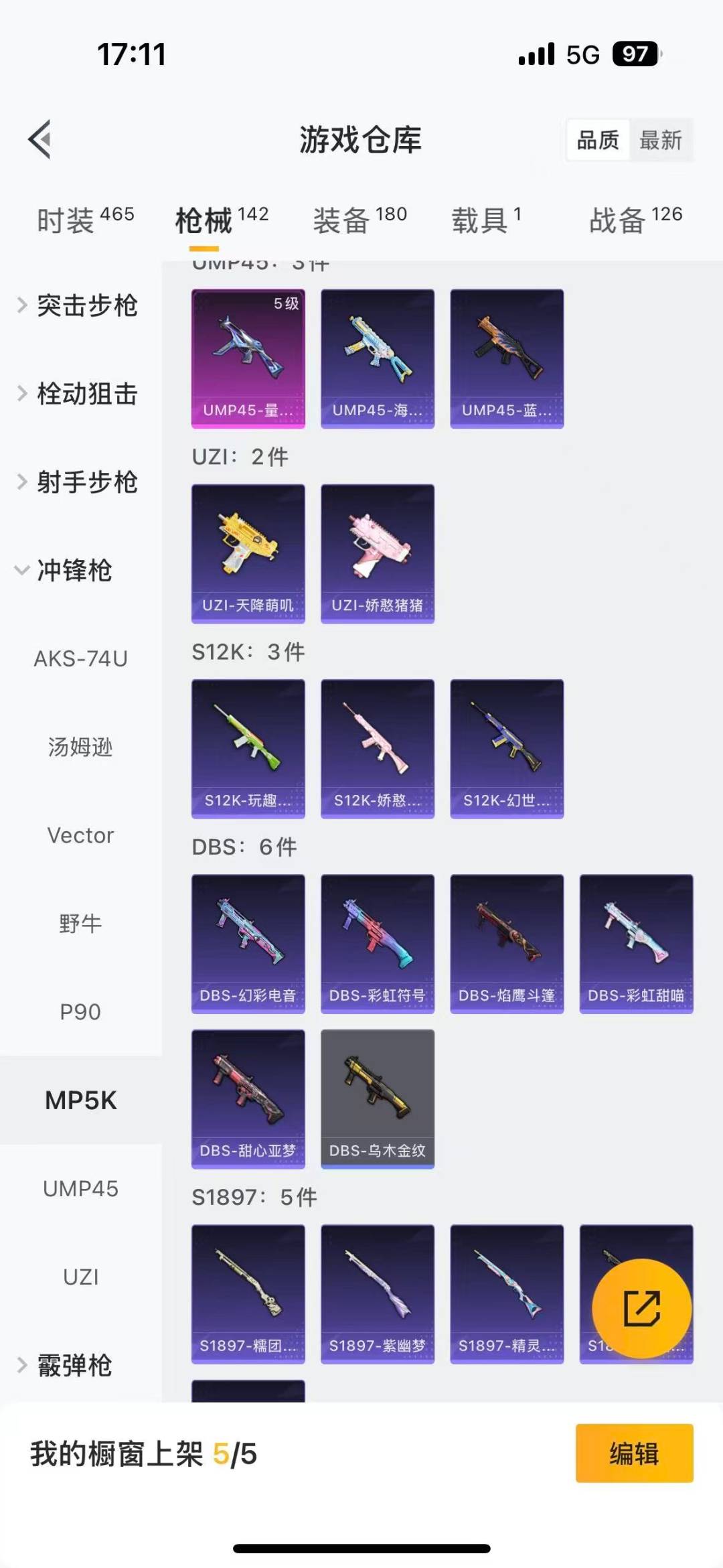The width and height of the screenshot is (723, 1568).
Task: Select MP5K in the sidebar
Action: click(80, 1100)
